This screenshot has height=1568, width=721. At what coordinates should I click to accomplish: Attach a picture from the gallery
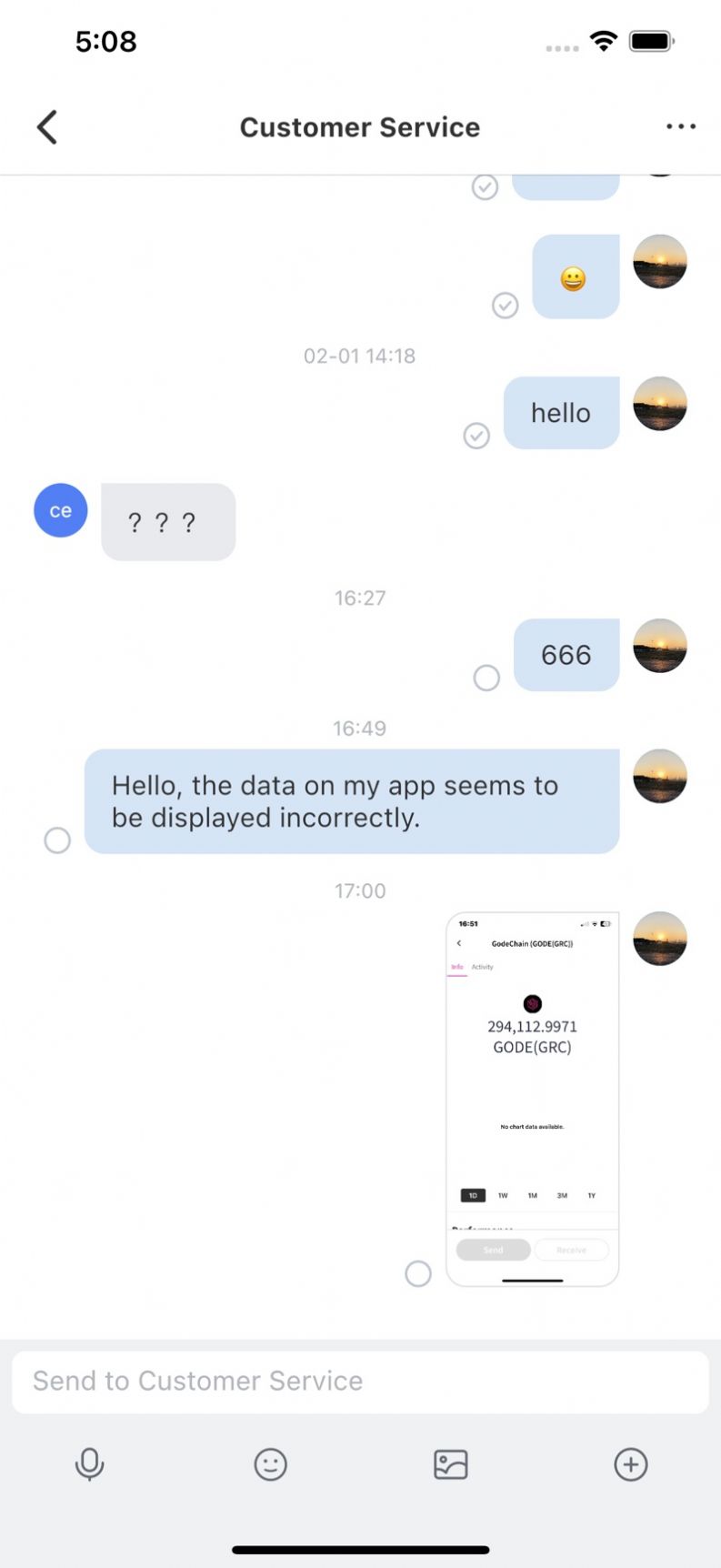450,1464
